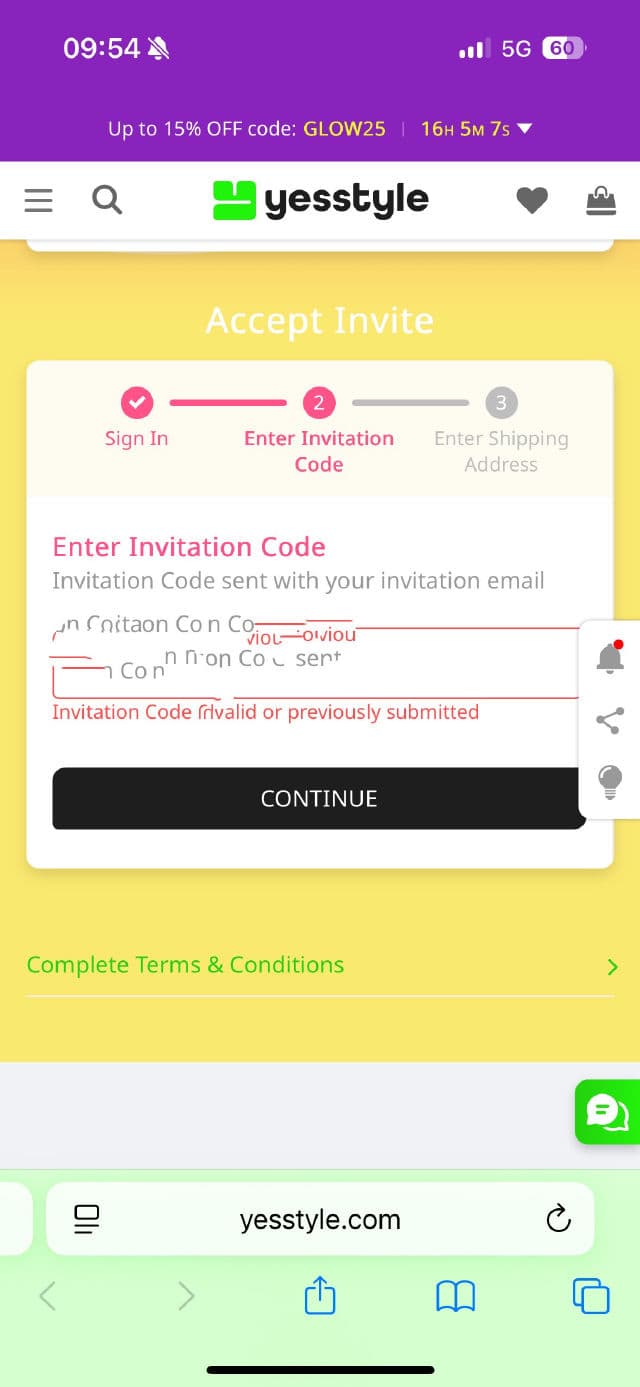Open Safari bookmarks

455,1297
